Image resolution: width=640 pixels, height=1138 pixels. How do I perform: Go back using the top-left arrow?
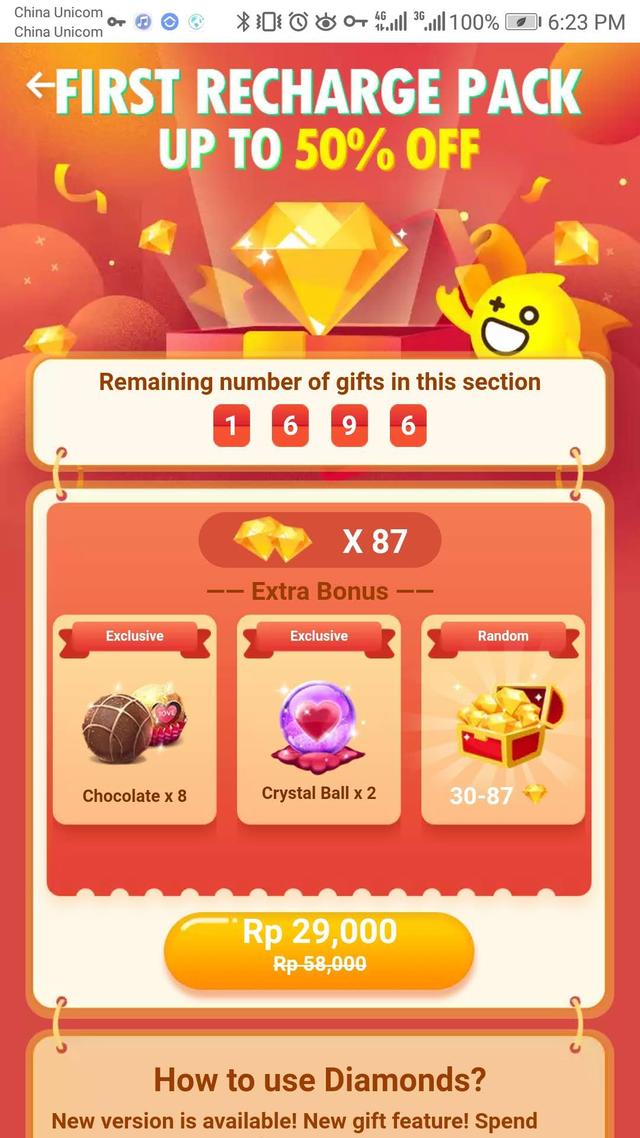tap(40, 86)
